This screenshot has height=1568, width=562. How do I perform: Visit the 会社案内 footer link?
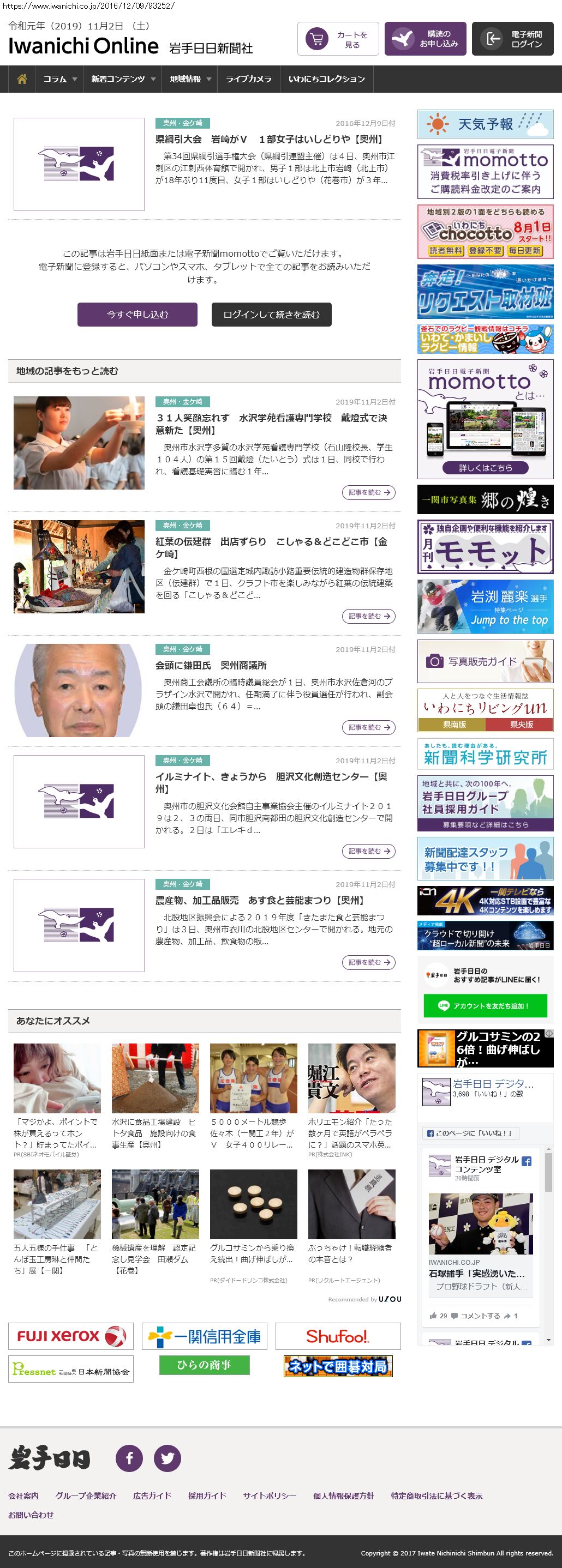pyautogui.click(x=23, y=1495)
